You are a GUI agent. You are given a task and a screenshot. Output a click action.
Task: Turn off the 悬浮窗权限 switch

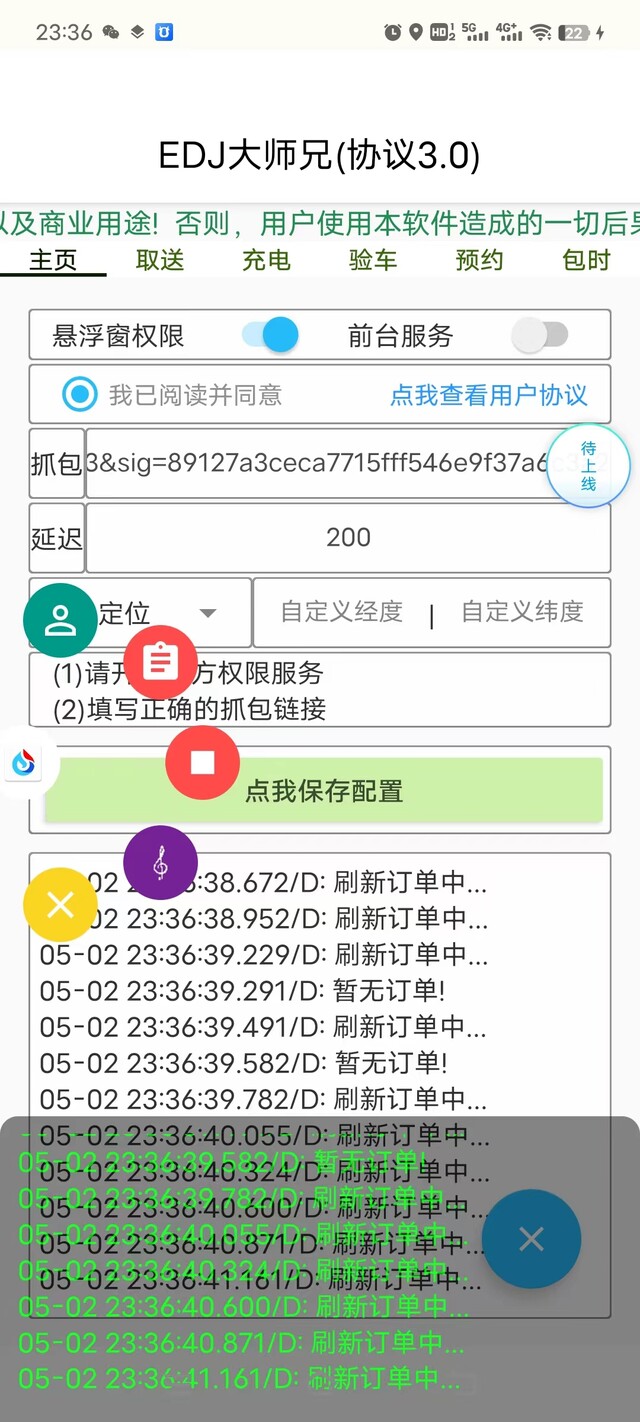[270, 335]
